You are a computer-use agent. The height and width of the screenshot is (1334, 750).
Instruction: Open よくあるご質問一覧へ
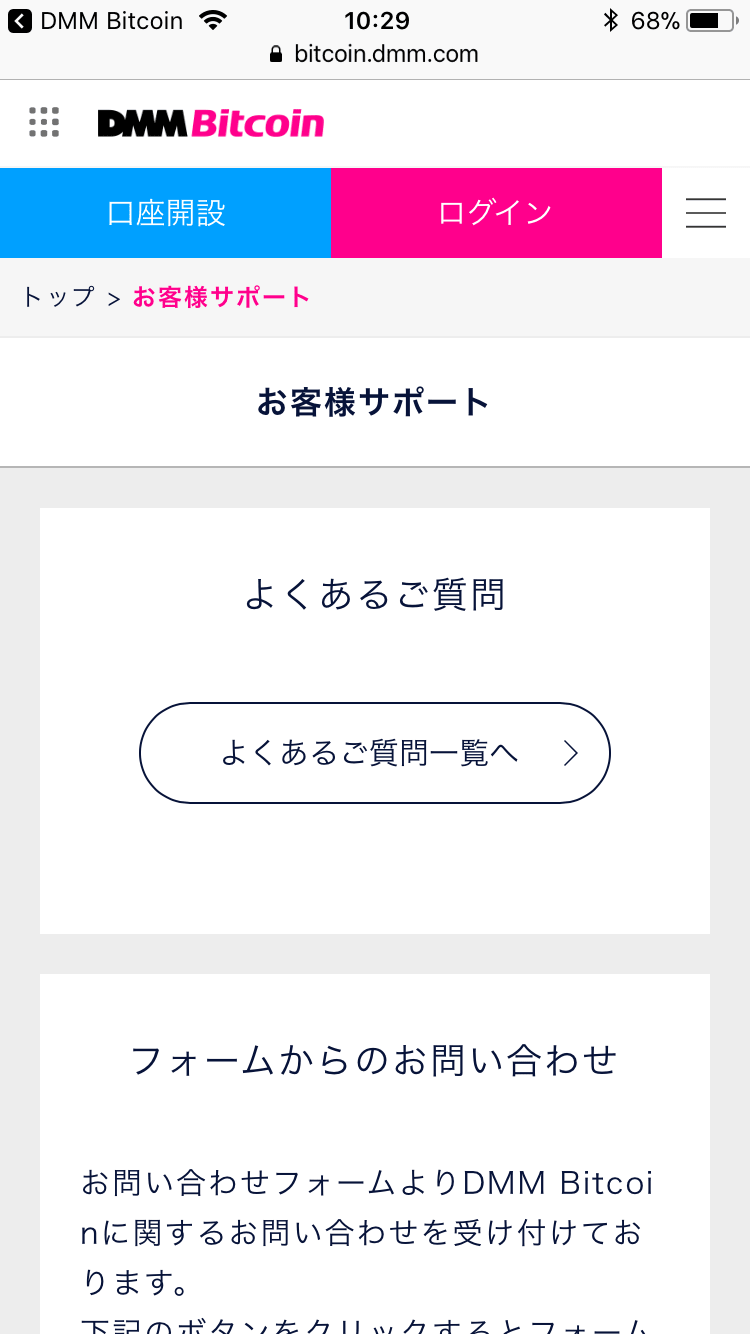[375, 753]
